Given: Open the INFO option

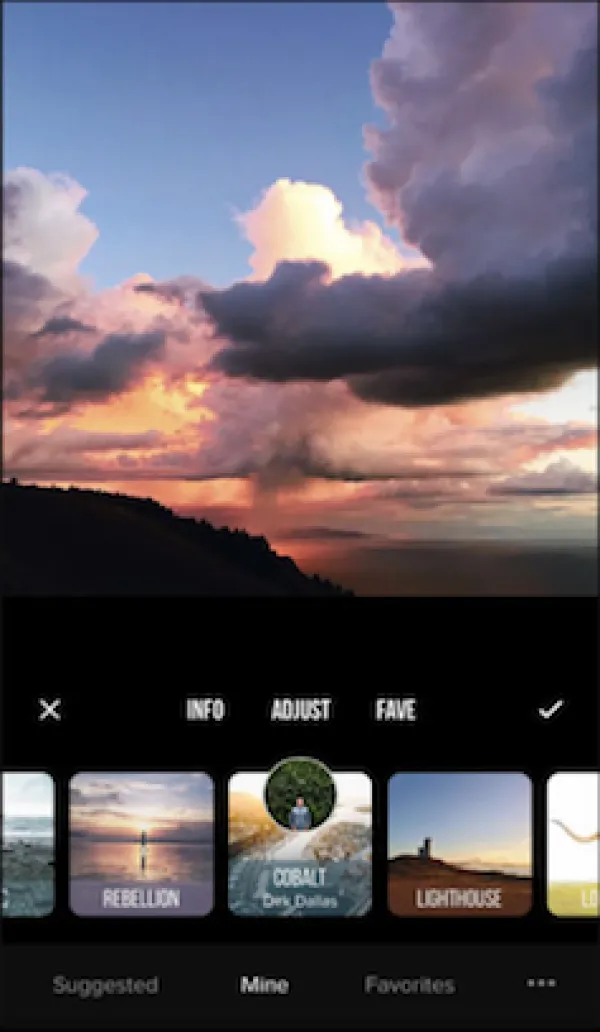Looking at the screenshot, I should [x=205, y=710].
